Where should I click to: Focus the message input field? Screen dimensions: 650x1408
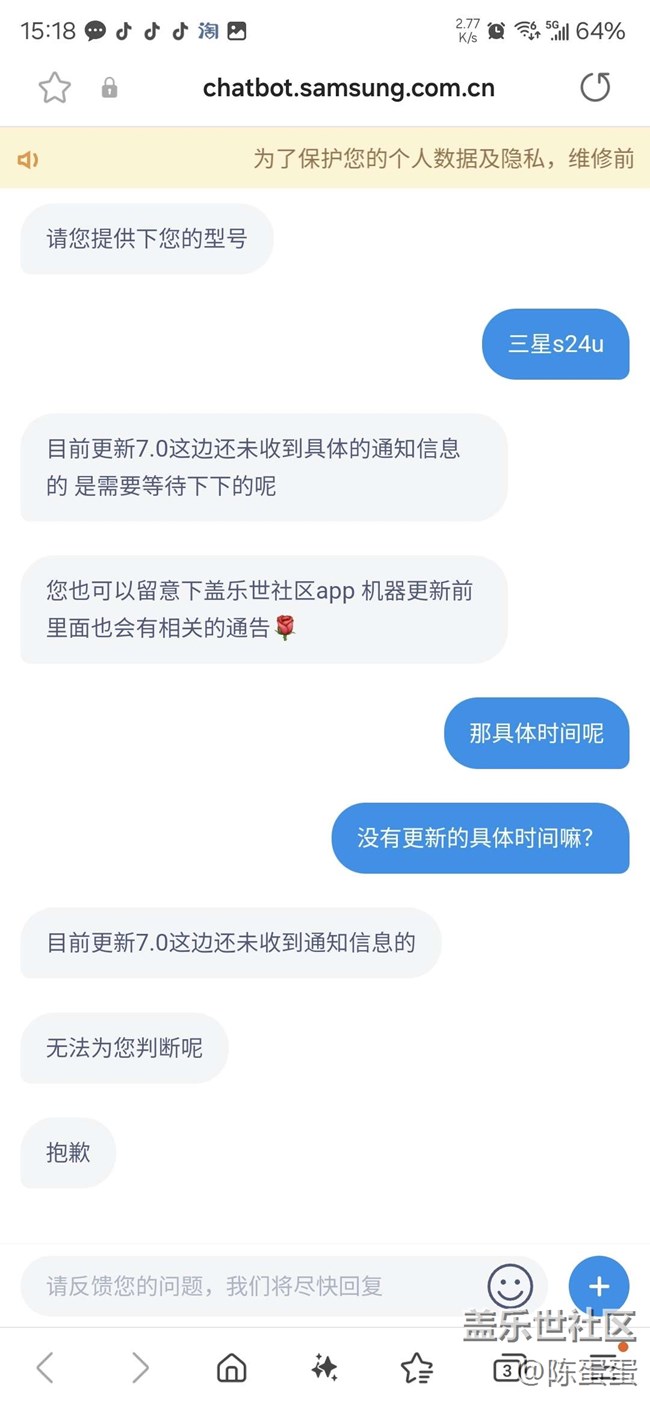coord(250,1286)
